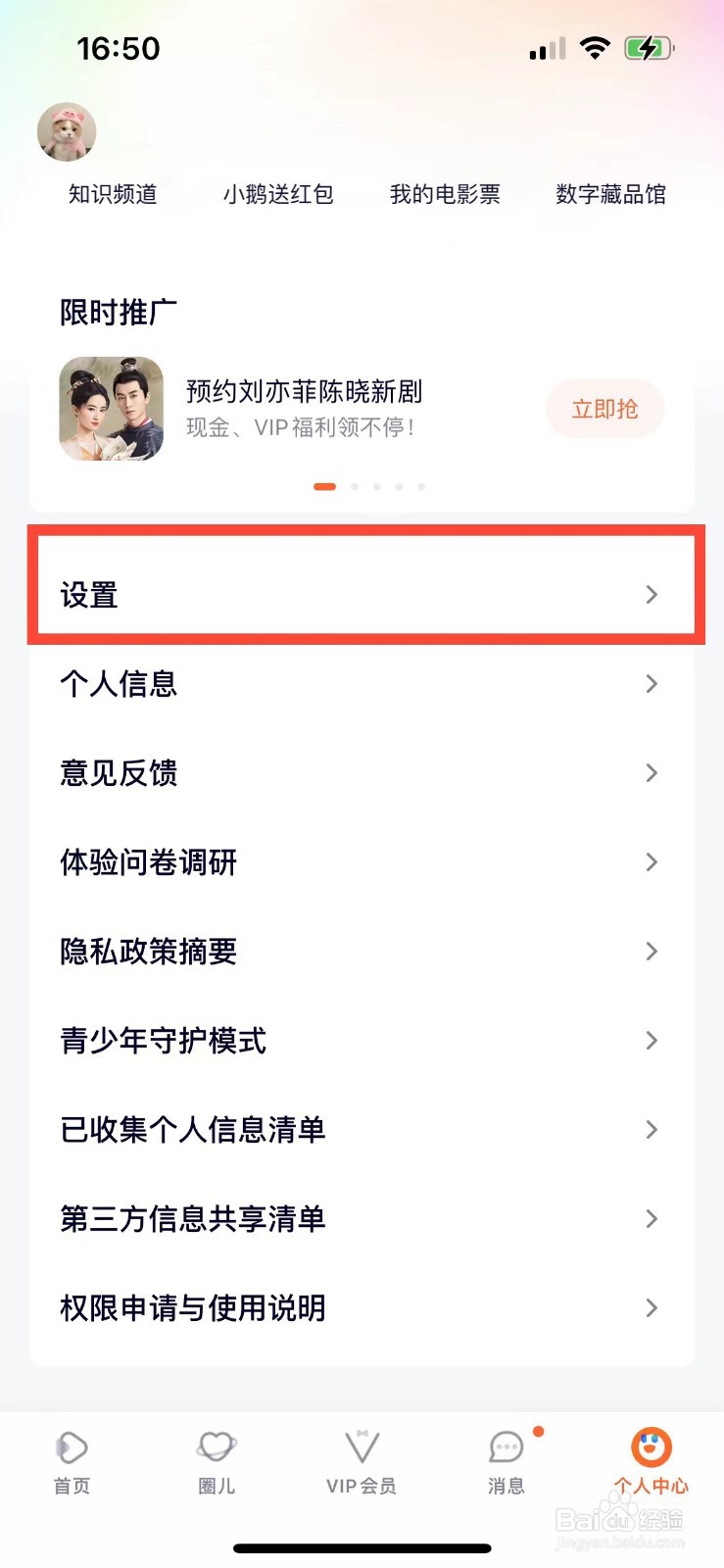
Task: Tap second carousel dot indicator
Action: 354,485
